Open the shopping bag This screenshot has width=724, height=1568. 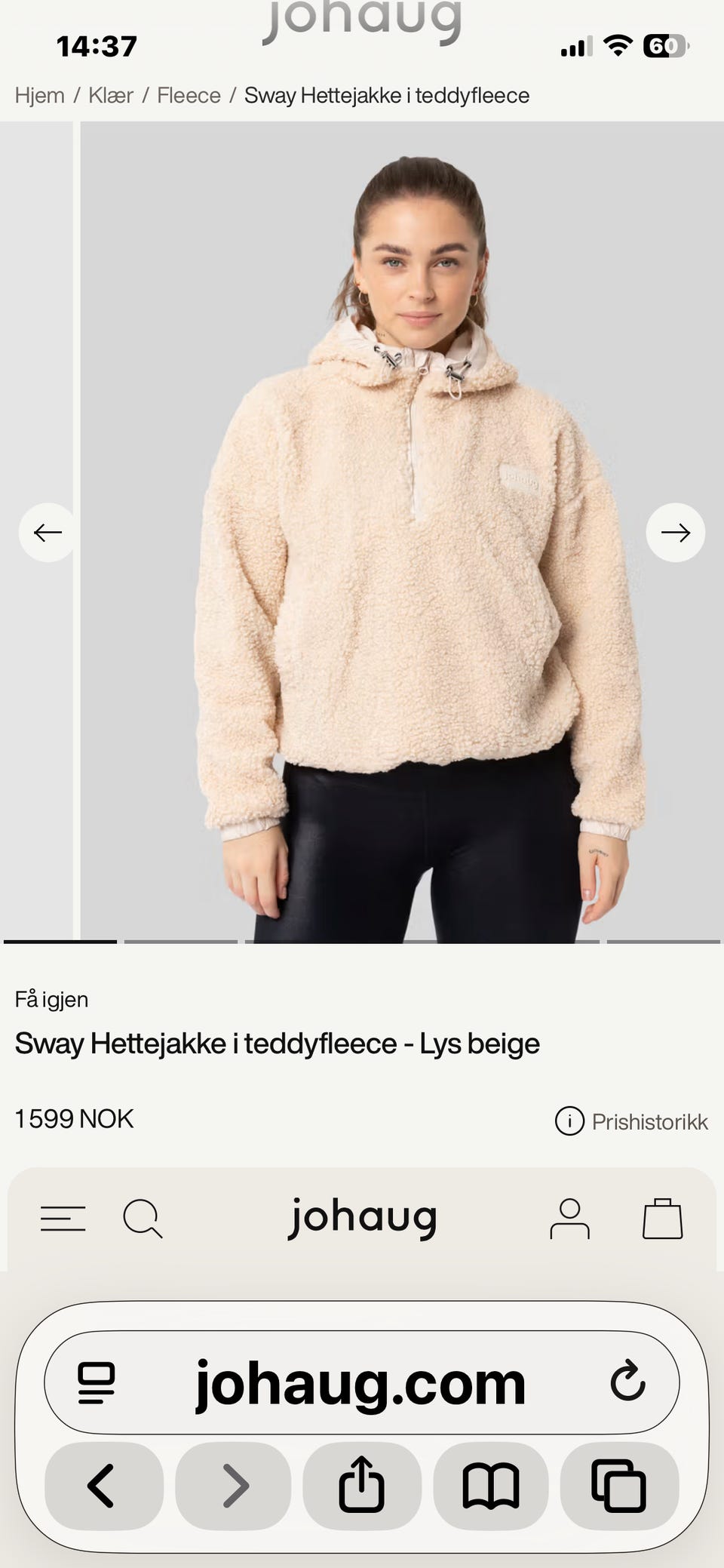coord(662,1217)
